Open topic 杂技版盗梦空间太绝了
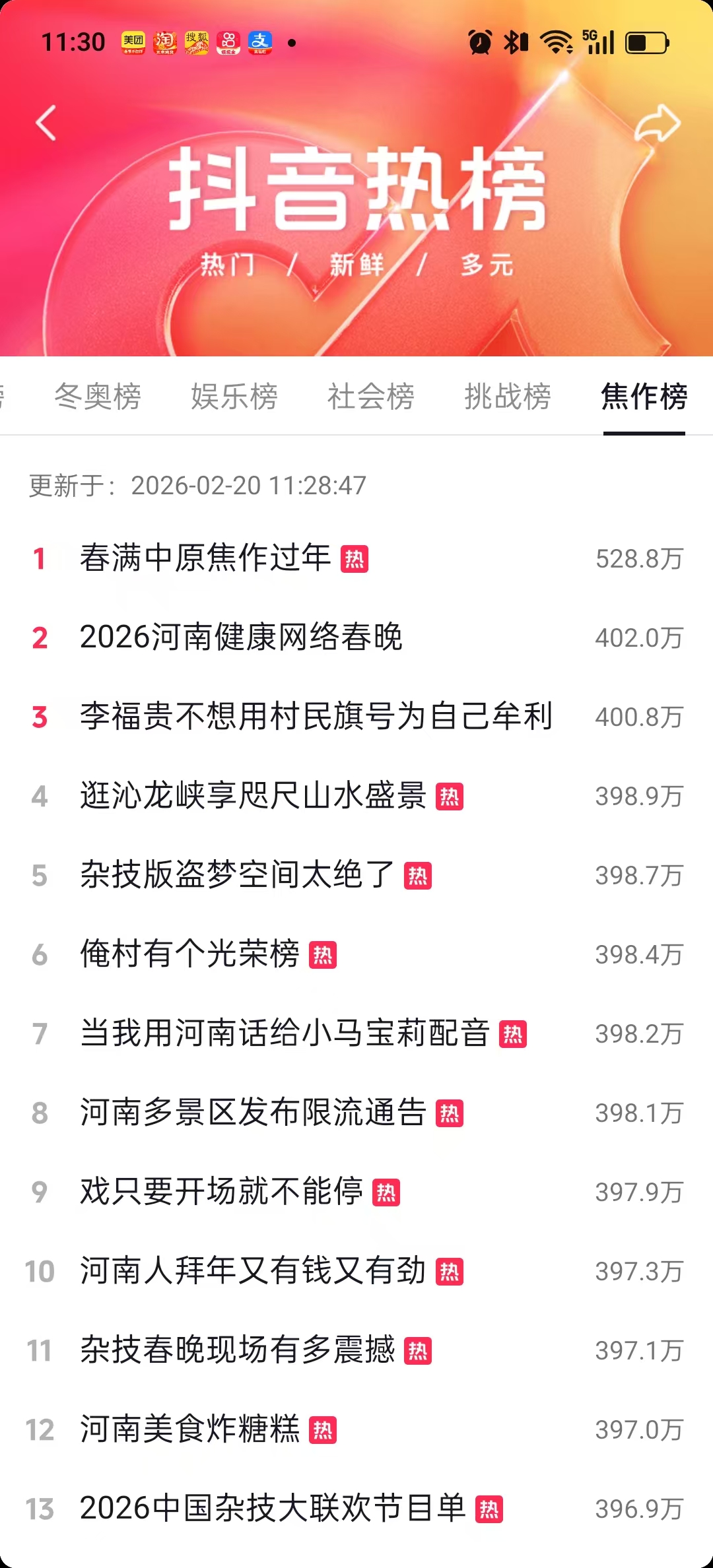The width and height of the screenshot is (713, 1568). [237, 875]
